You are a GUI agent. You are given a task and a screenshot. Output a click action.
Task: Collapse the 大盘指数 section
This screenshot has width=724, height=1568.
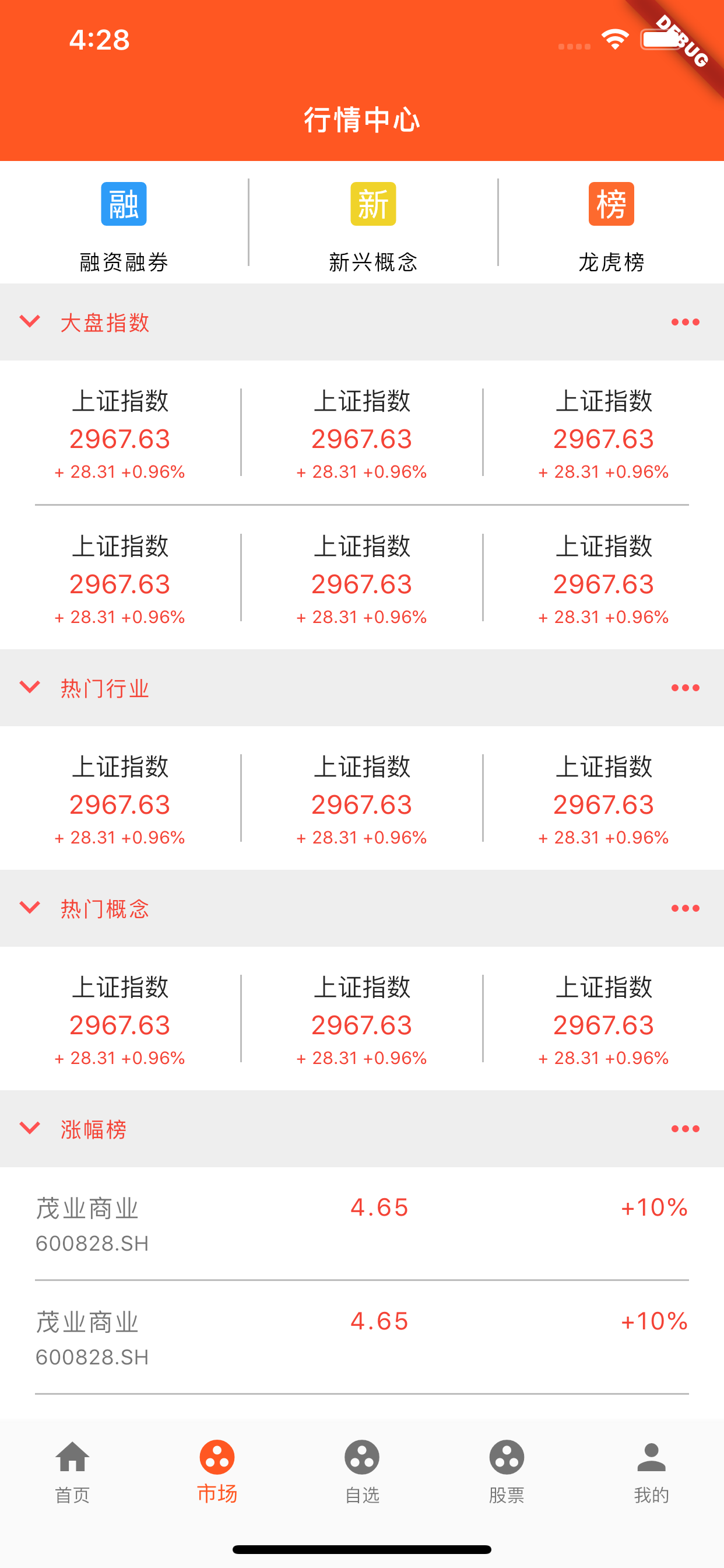29,322
